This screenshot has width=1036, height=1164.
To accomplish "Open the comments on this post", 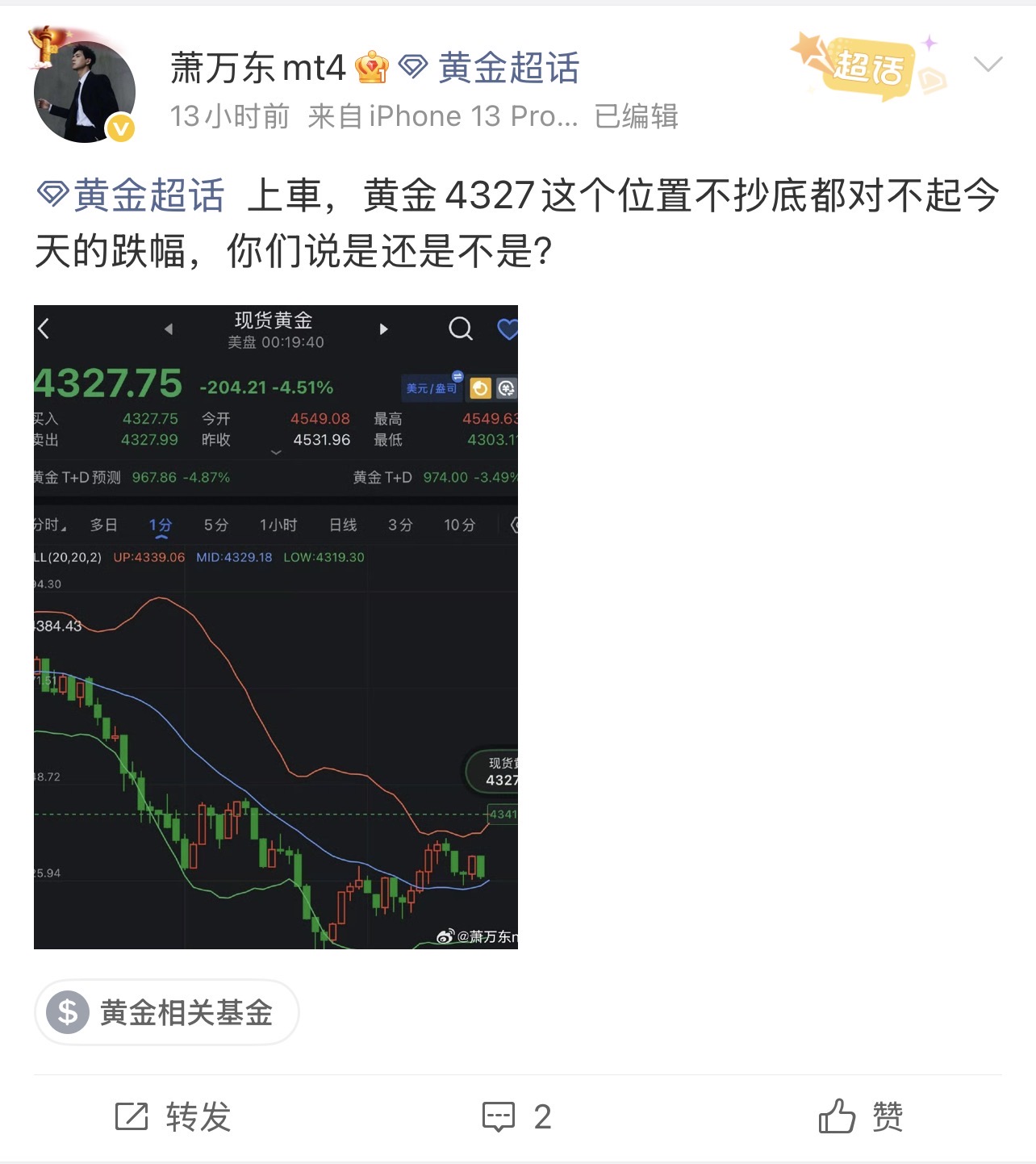I will click(516, 1117).
